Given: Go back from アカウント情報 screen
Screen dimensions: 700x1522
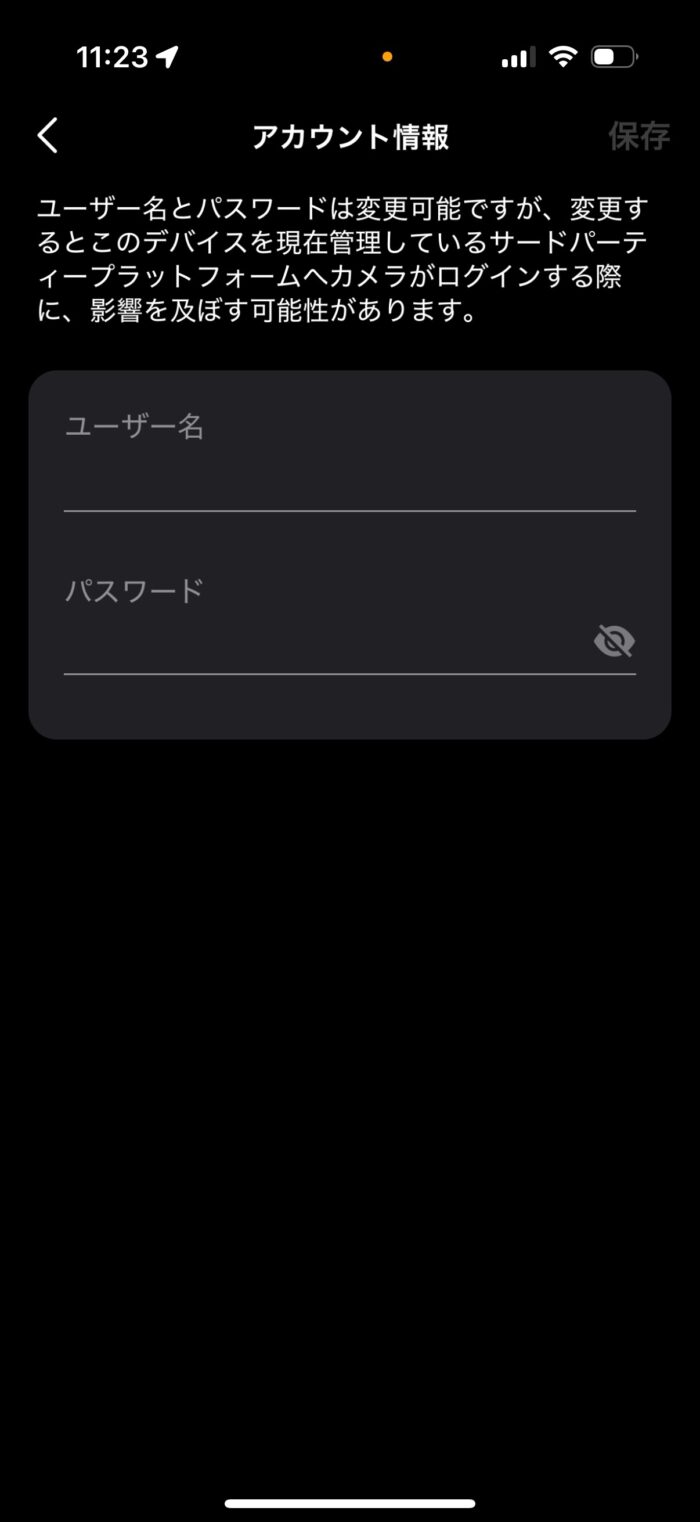Looking at the screenshot, I should click(48, 135).
